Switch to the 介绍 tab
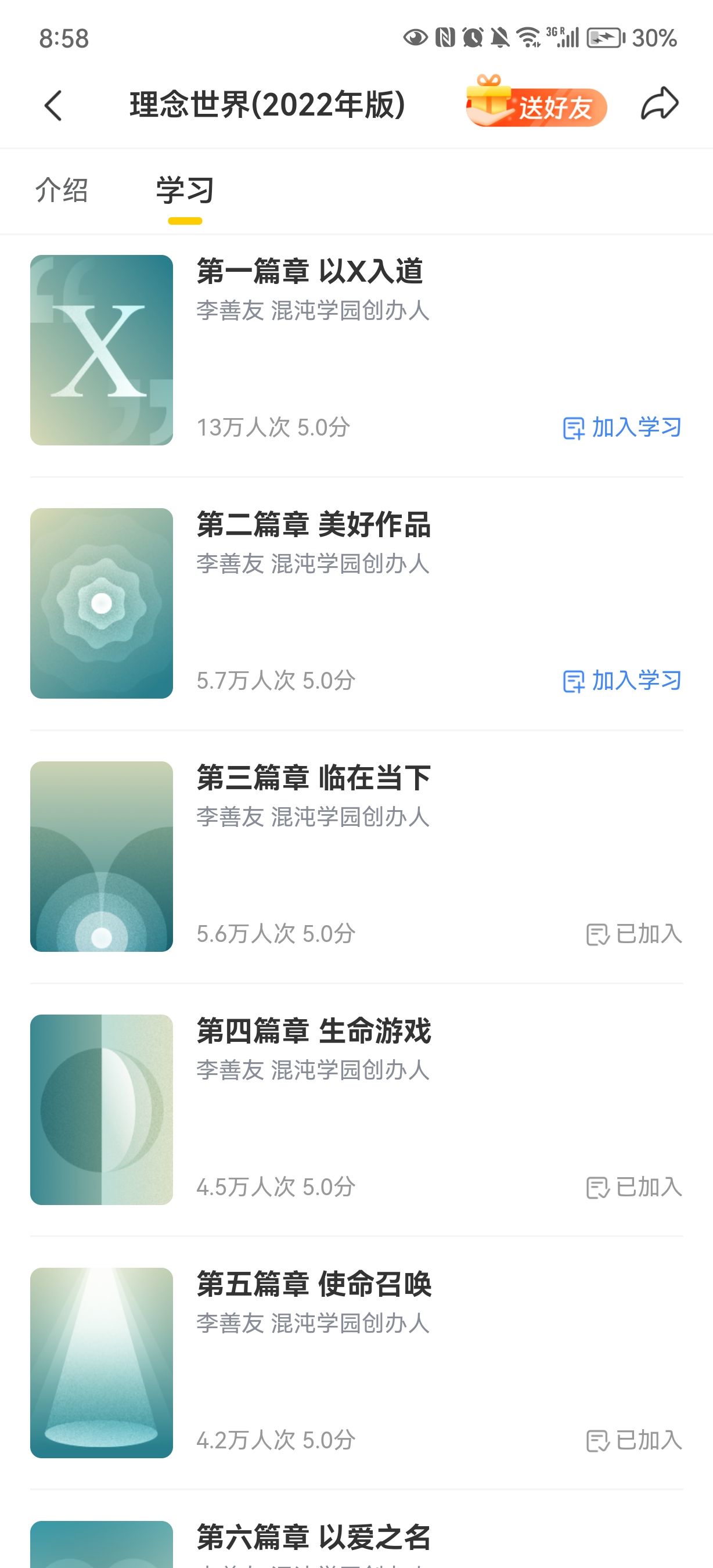 tap(62, 190)
